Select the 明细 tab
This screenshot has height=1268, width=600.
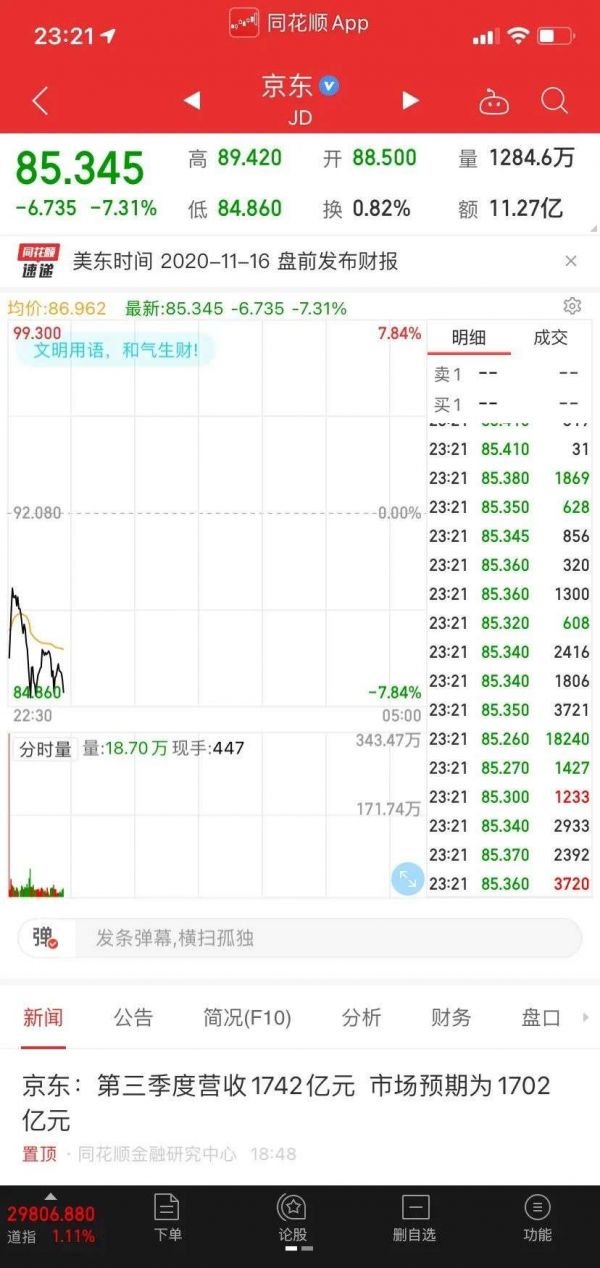coord(469,338)
